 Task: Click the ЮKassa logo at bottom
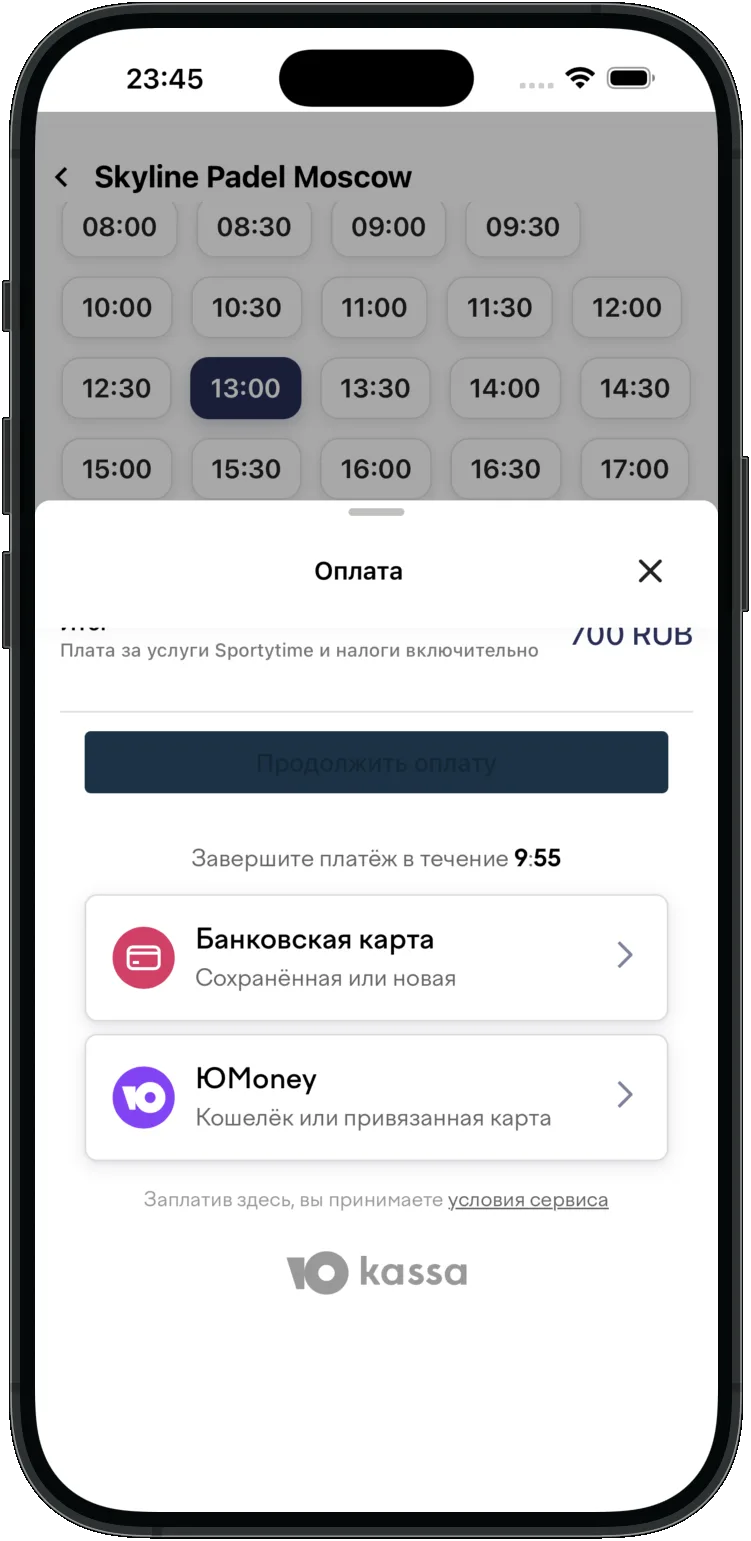click(376, 1272)
